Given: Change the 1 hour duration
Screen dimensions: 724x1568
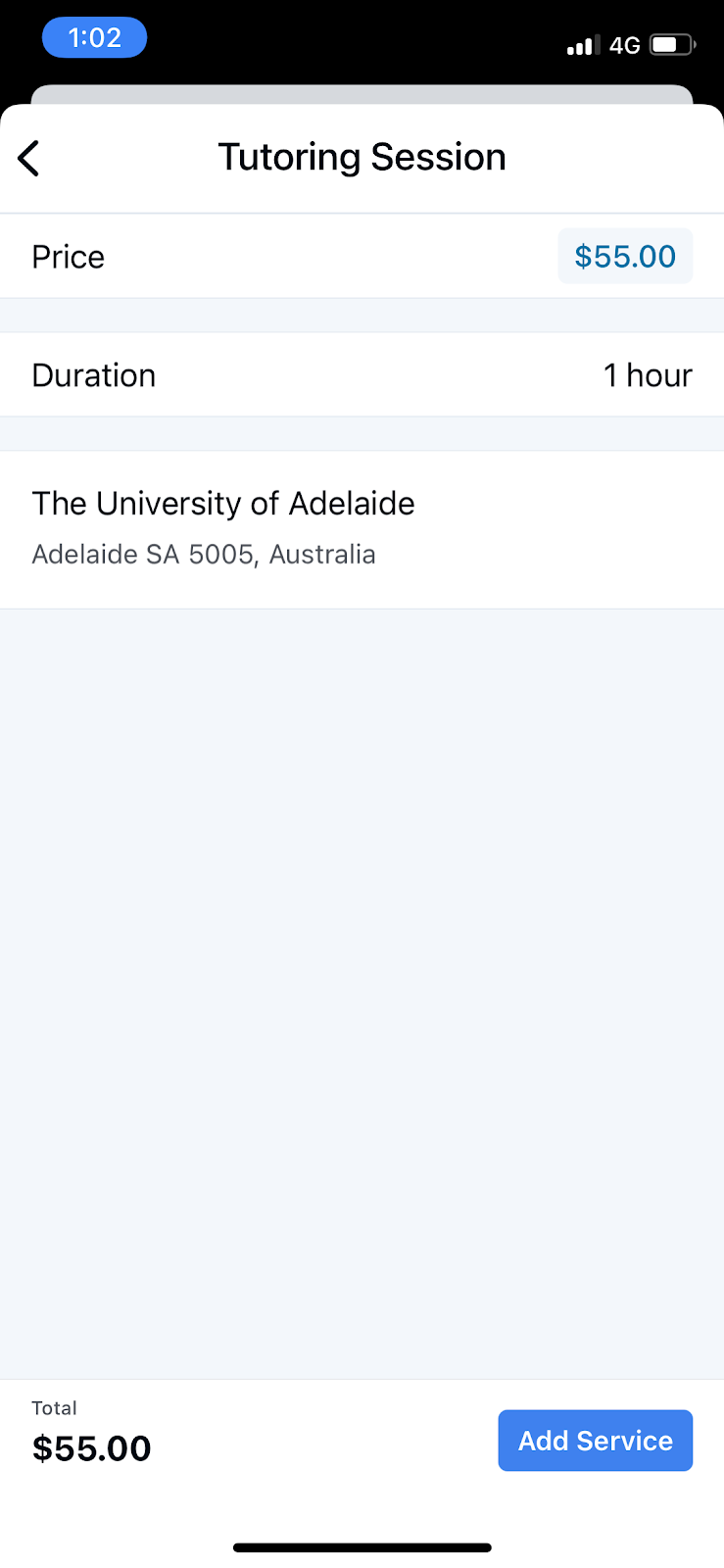Looking at the screenshot, I should (x=362, y=375).
